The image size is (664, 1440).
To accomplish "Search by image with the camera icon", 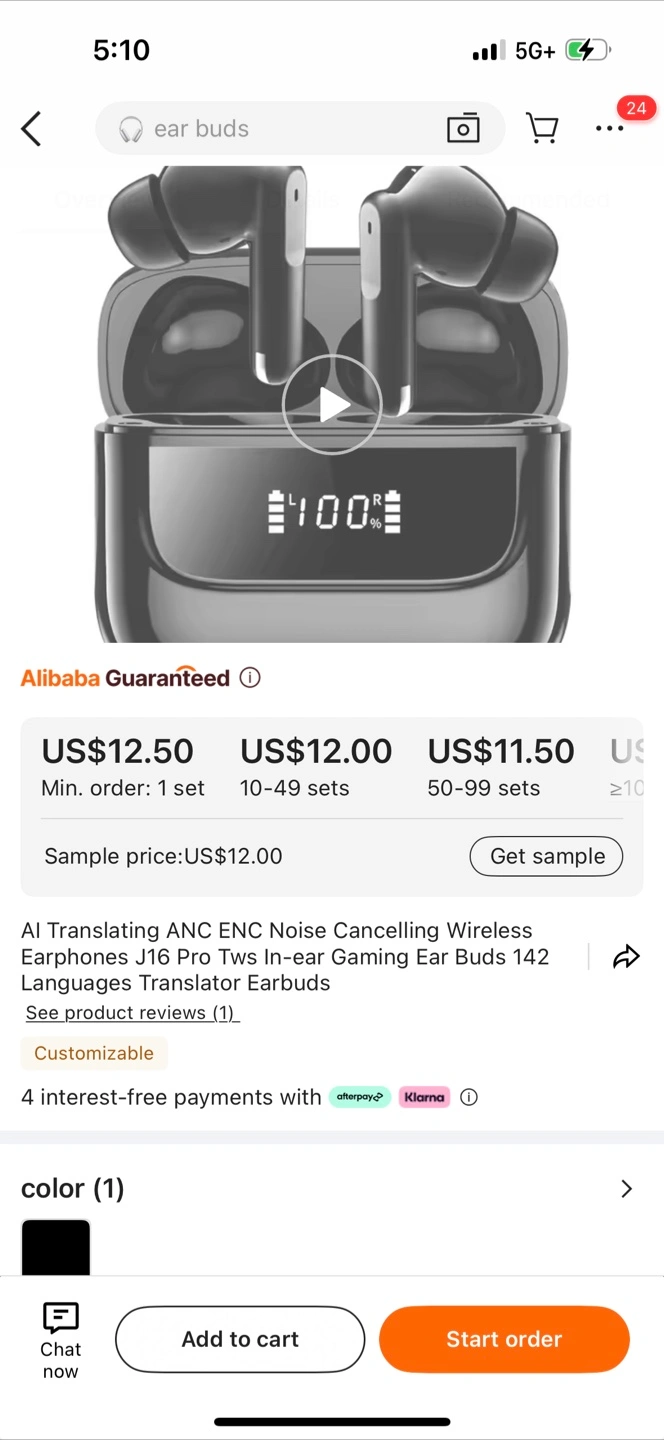I will pos(463,129).
